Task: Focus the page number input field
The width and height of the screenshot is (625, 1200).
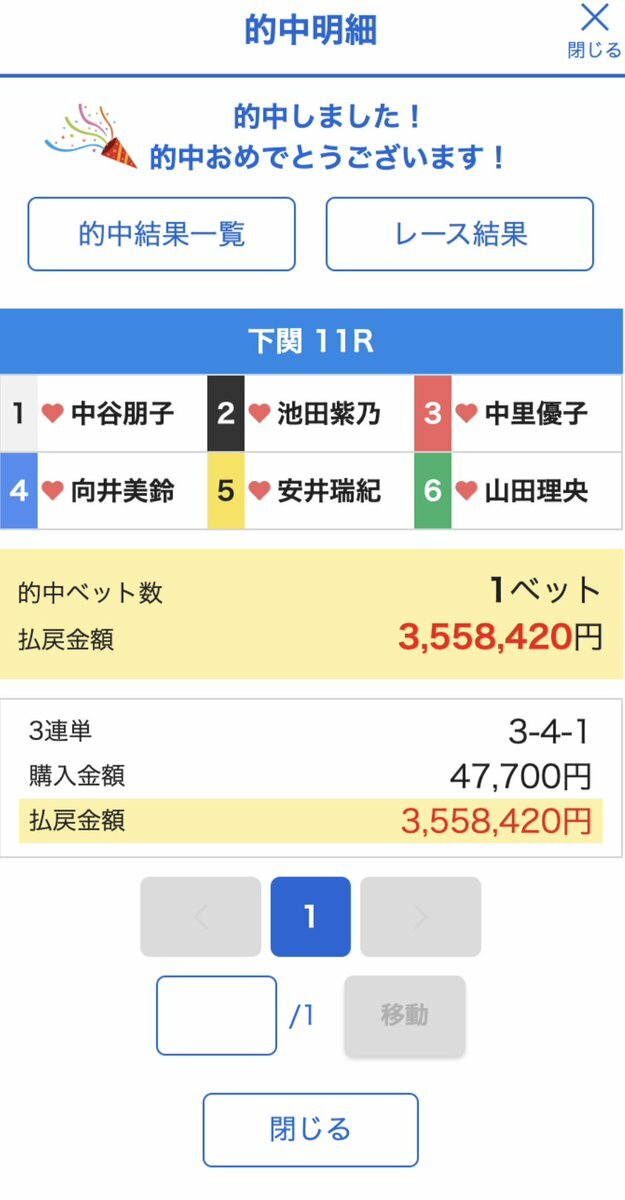Action: tap(216, 1015)
